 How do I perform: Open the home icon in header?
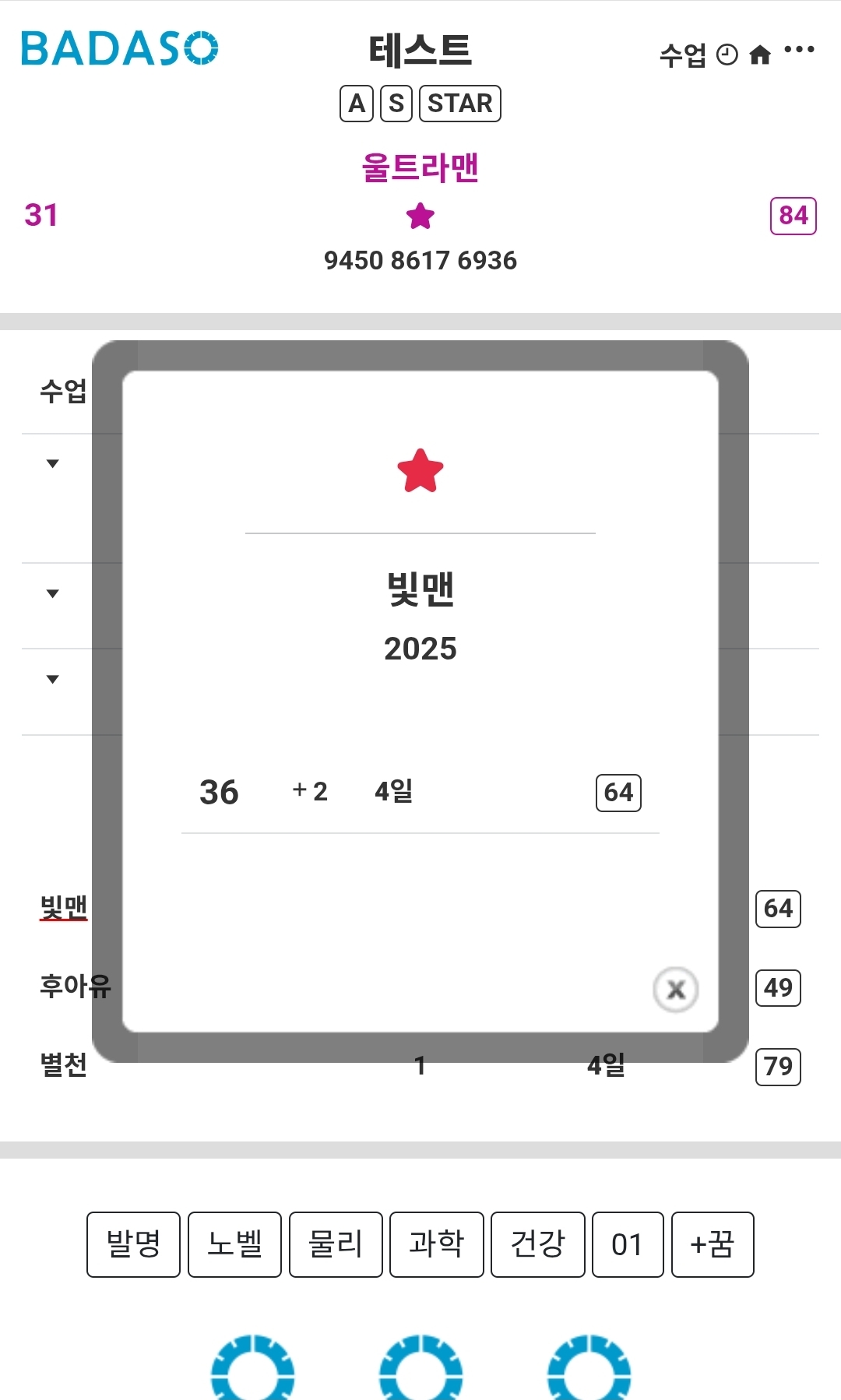pyautogui.click(x=759, y=55)
